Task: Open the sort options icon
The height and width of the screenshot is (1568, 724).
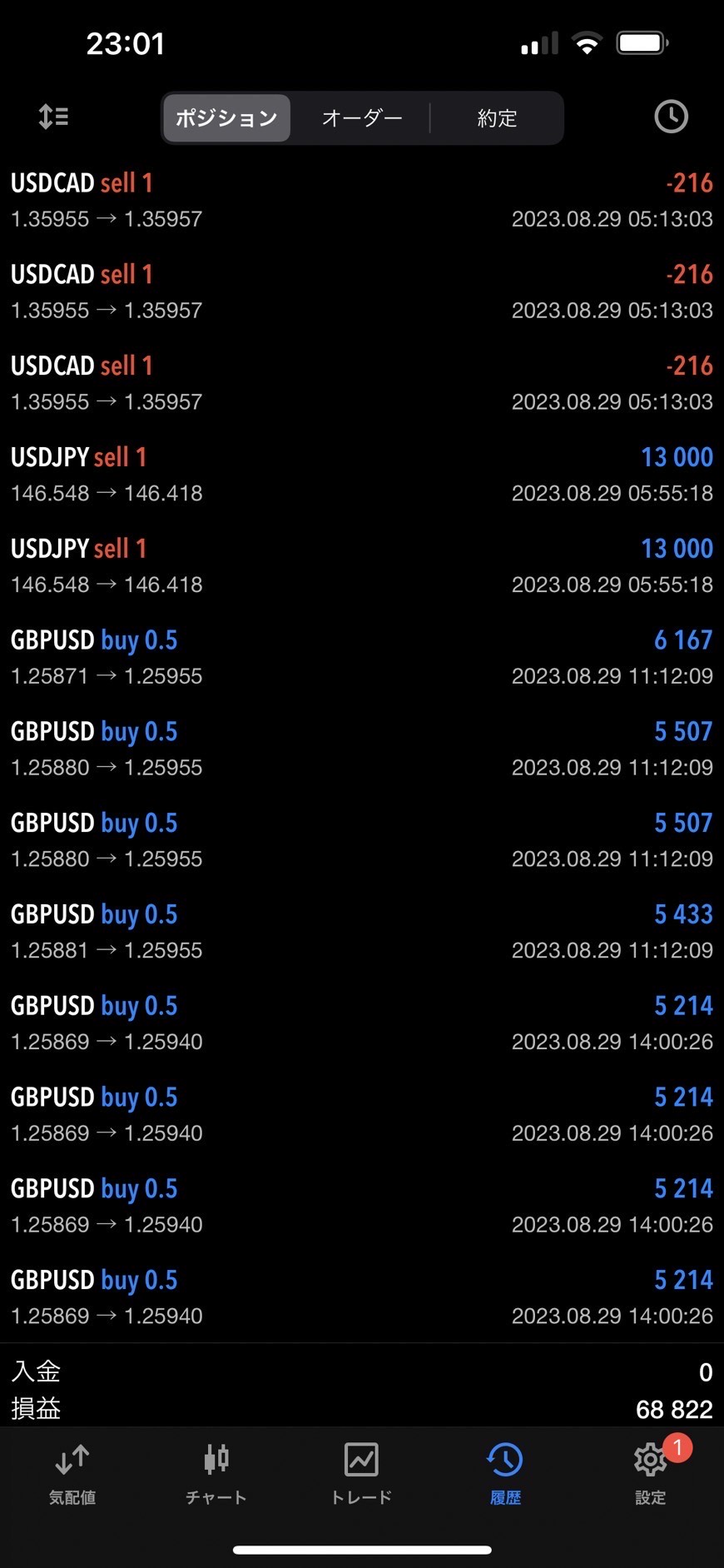Action: [x=54, y=117]
